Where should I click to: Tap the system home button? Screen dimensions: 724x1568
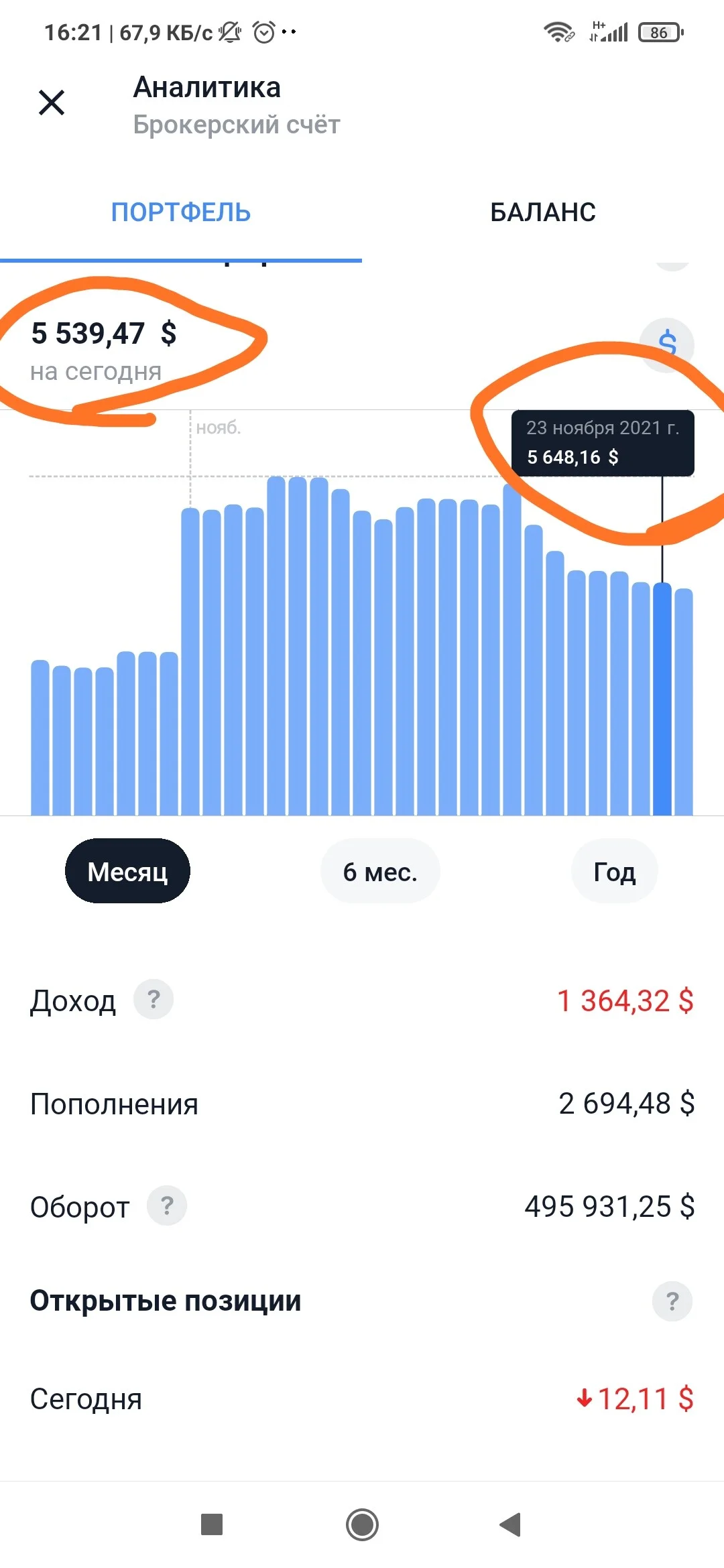pyautogui.click(x=362, y=1524)
